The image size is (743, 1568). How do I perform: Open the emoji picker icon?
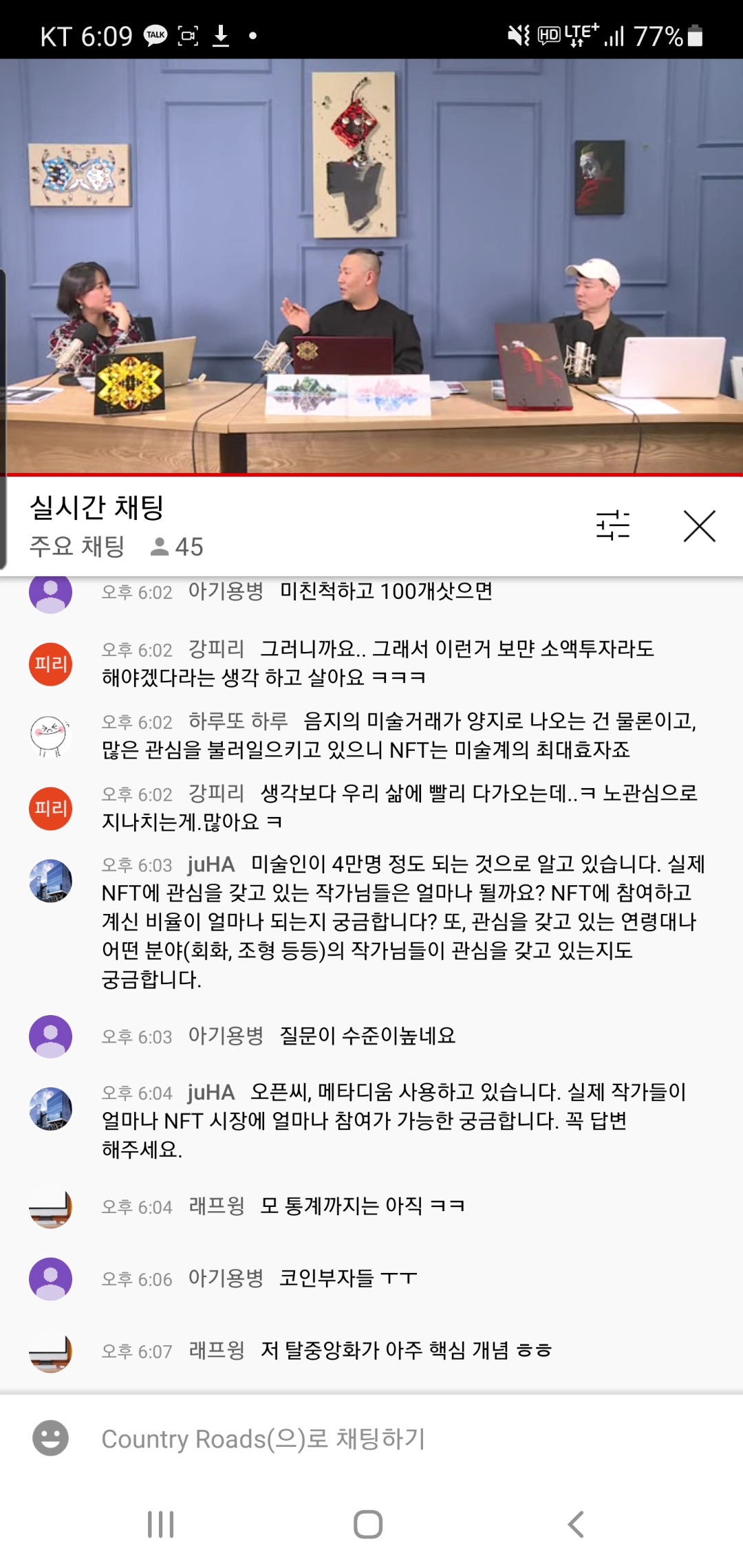pyautogui.click(x=51, y=1438)
